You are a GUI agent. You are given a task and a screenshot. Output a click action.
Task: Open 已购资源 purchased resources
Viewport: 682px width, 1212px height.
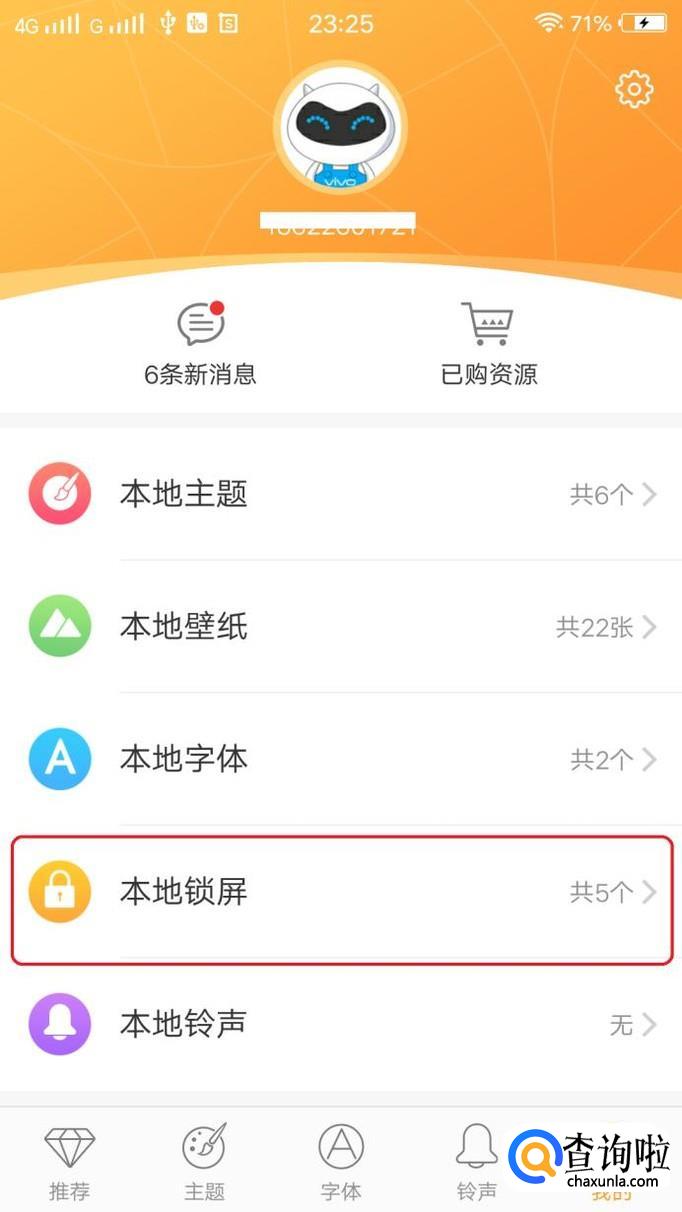pos(488,344)
